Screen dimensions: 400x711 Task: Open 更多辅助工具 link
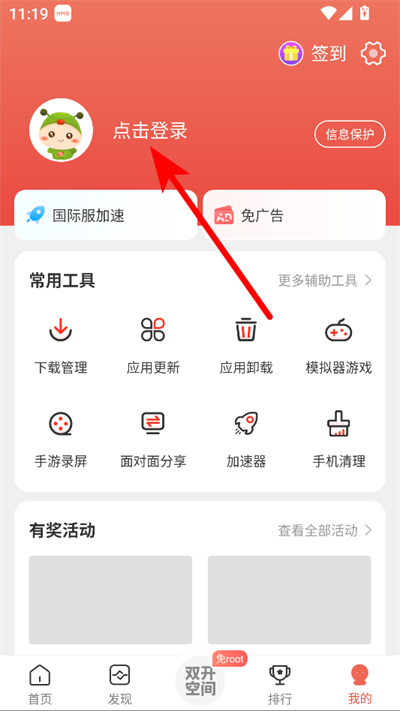coord(325,281)
